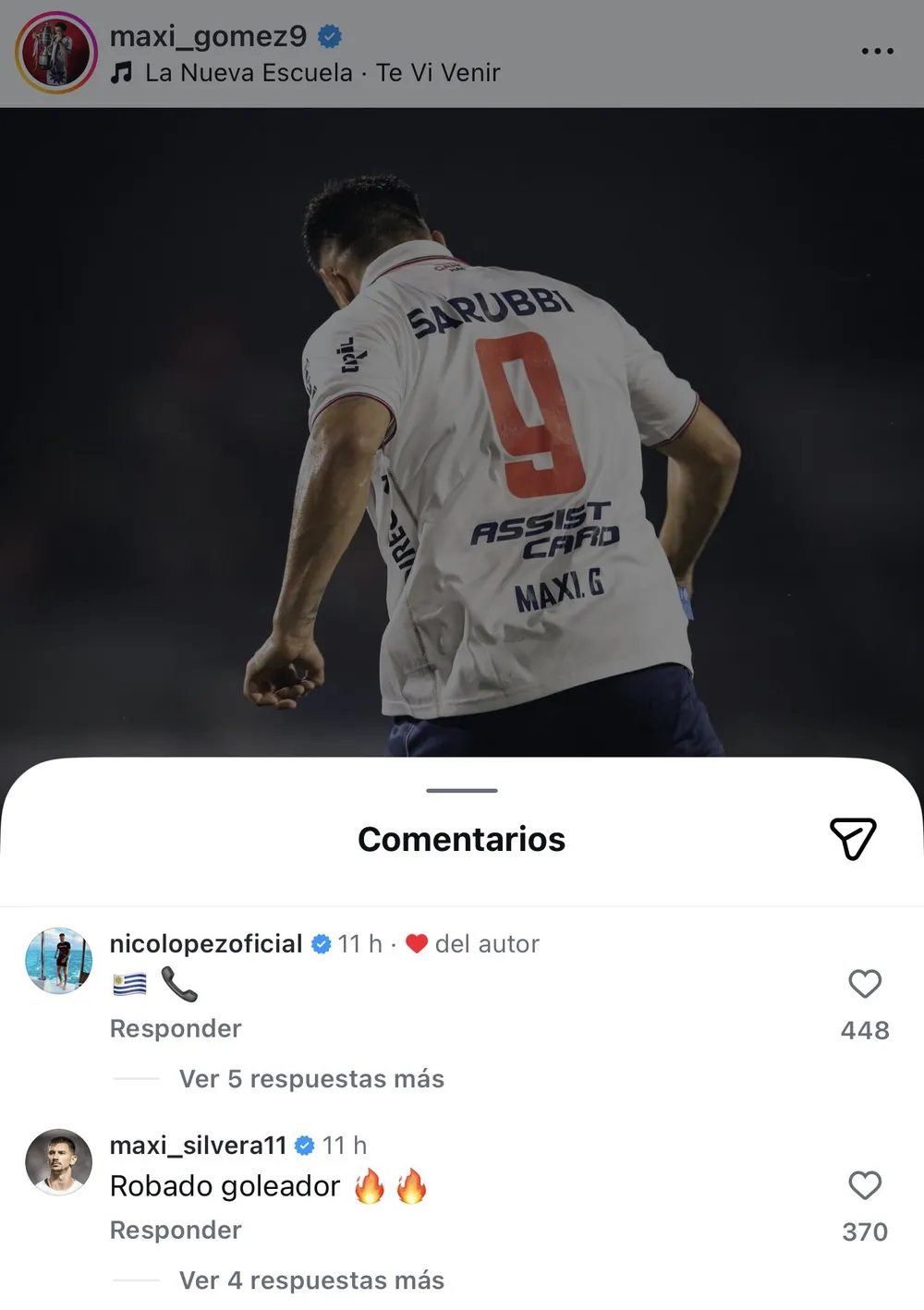924x1310 pixels.
Task: Tap the comments sheet drag handle
Action: 462,791
